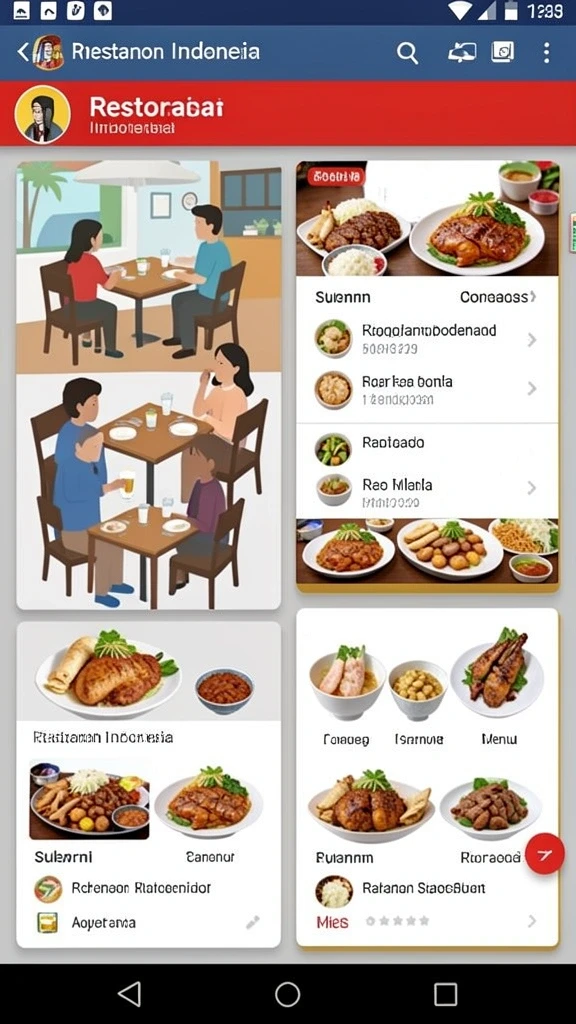Open the three-dot overflow menu
The width and height of the screenshot is (576, 1024).
click(546, 52)
